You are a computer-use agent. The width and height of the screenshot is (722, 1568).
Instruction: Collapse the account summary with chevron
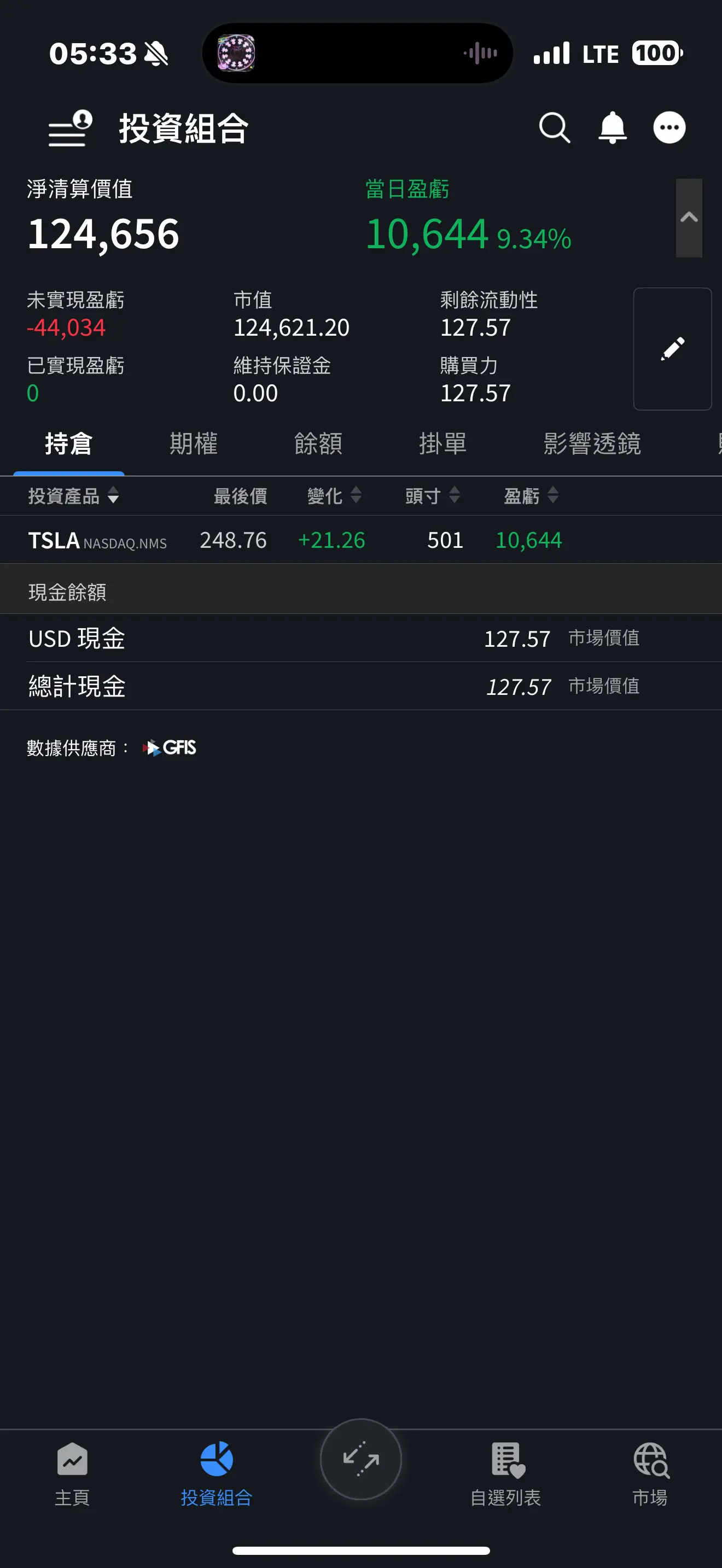(689, 217)
